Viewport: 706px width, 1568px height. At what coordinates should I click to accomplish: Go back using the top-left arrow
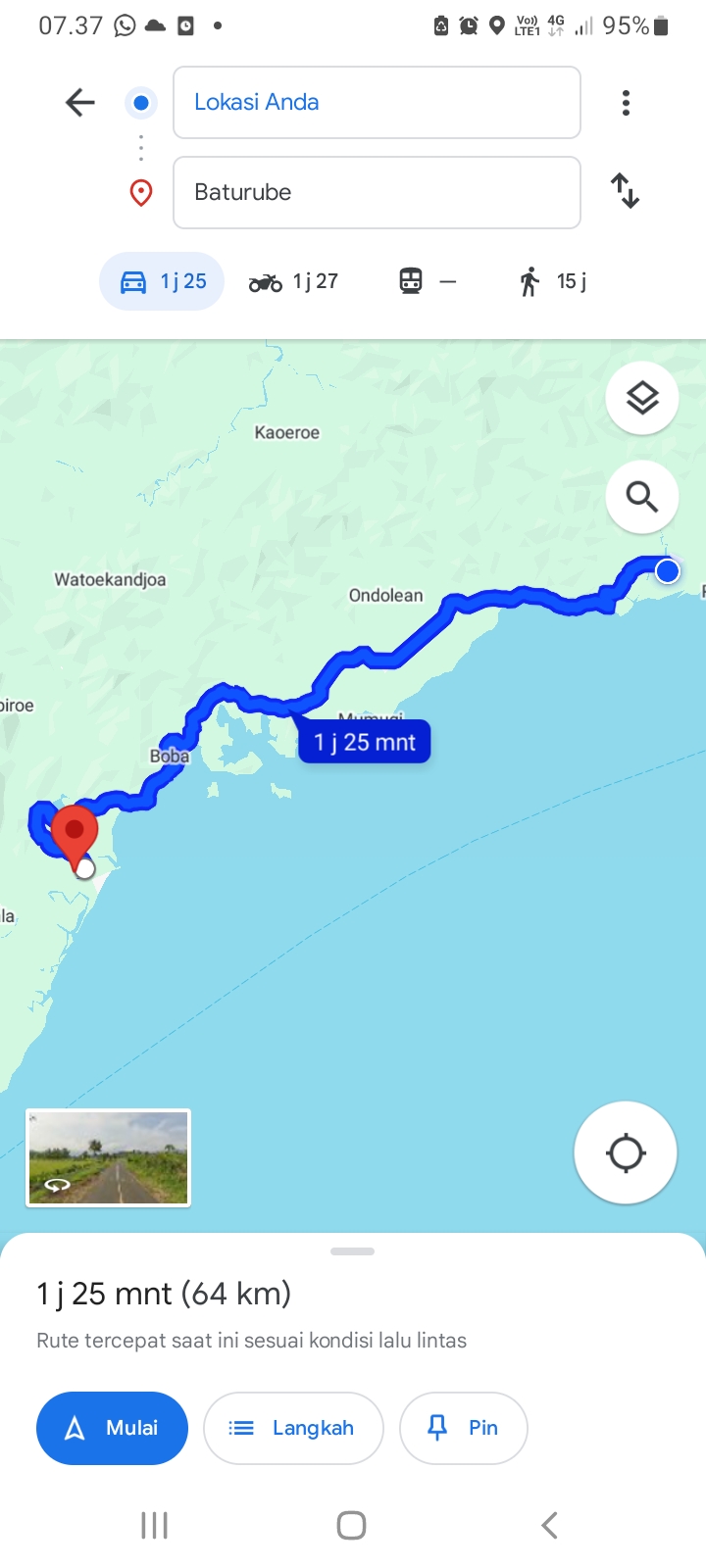[x=80, y=102]
